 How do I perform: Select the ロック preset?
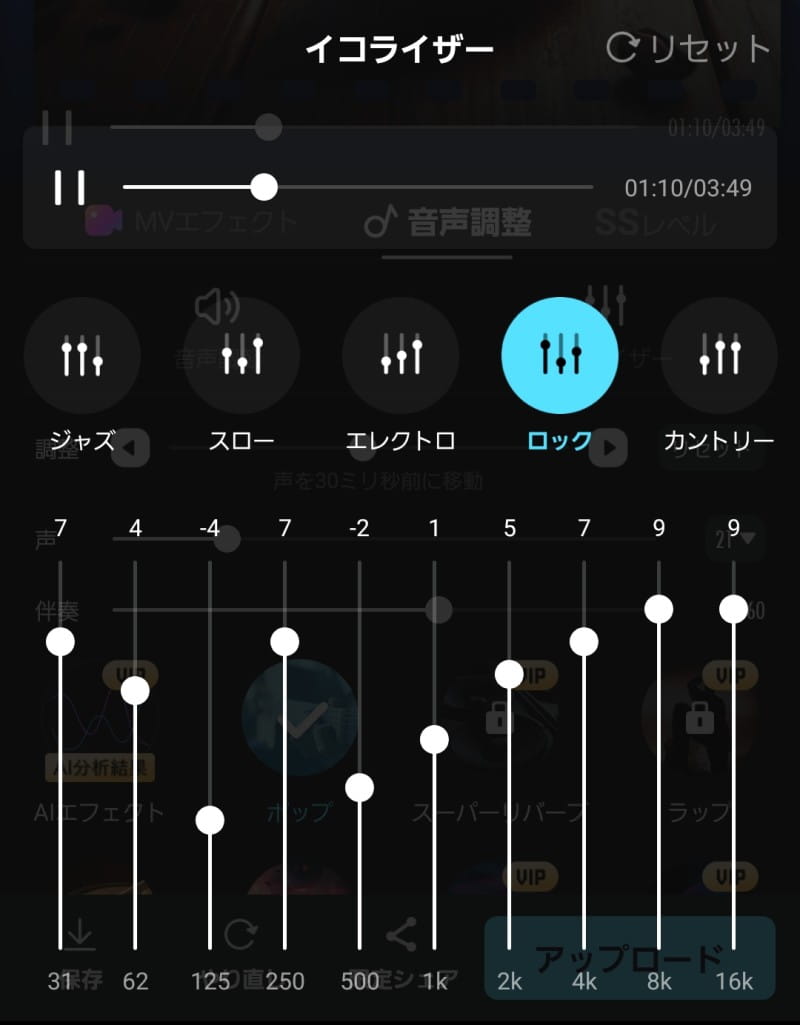point(559,356)
